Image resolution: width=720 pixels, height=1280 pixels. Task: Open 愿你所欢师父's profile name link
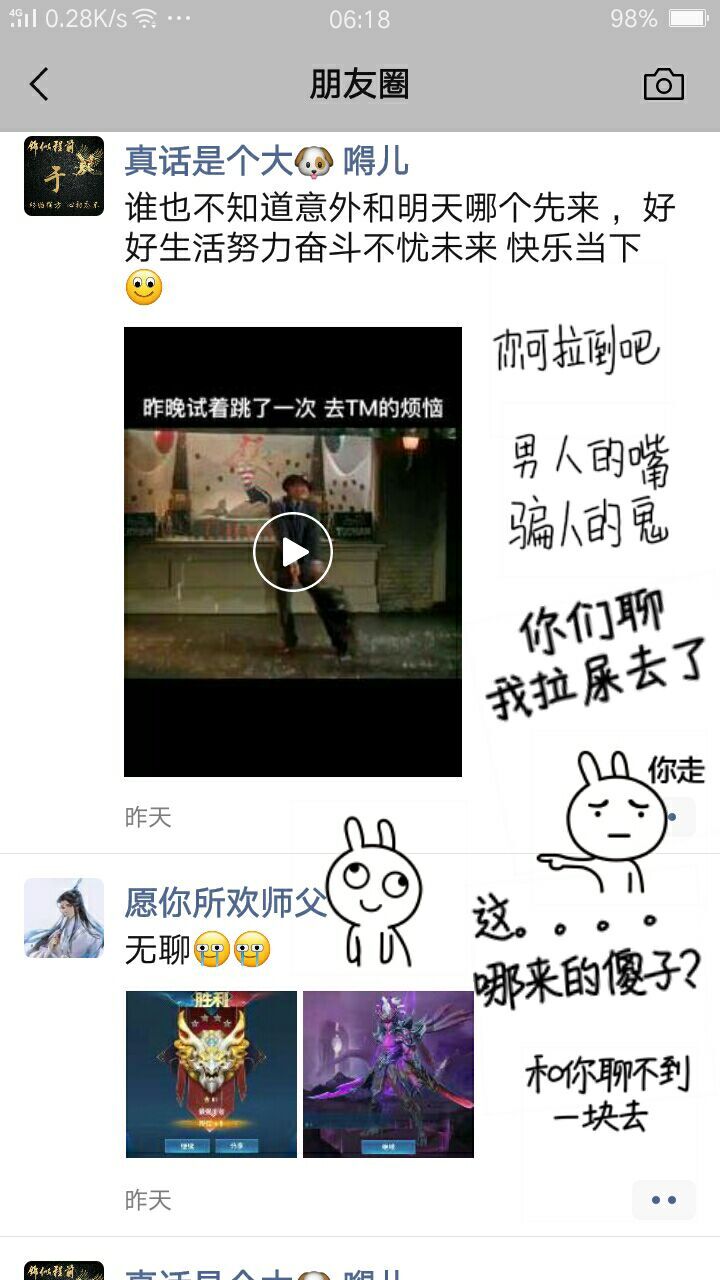click(225, 902)
